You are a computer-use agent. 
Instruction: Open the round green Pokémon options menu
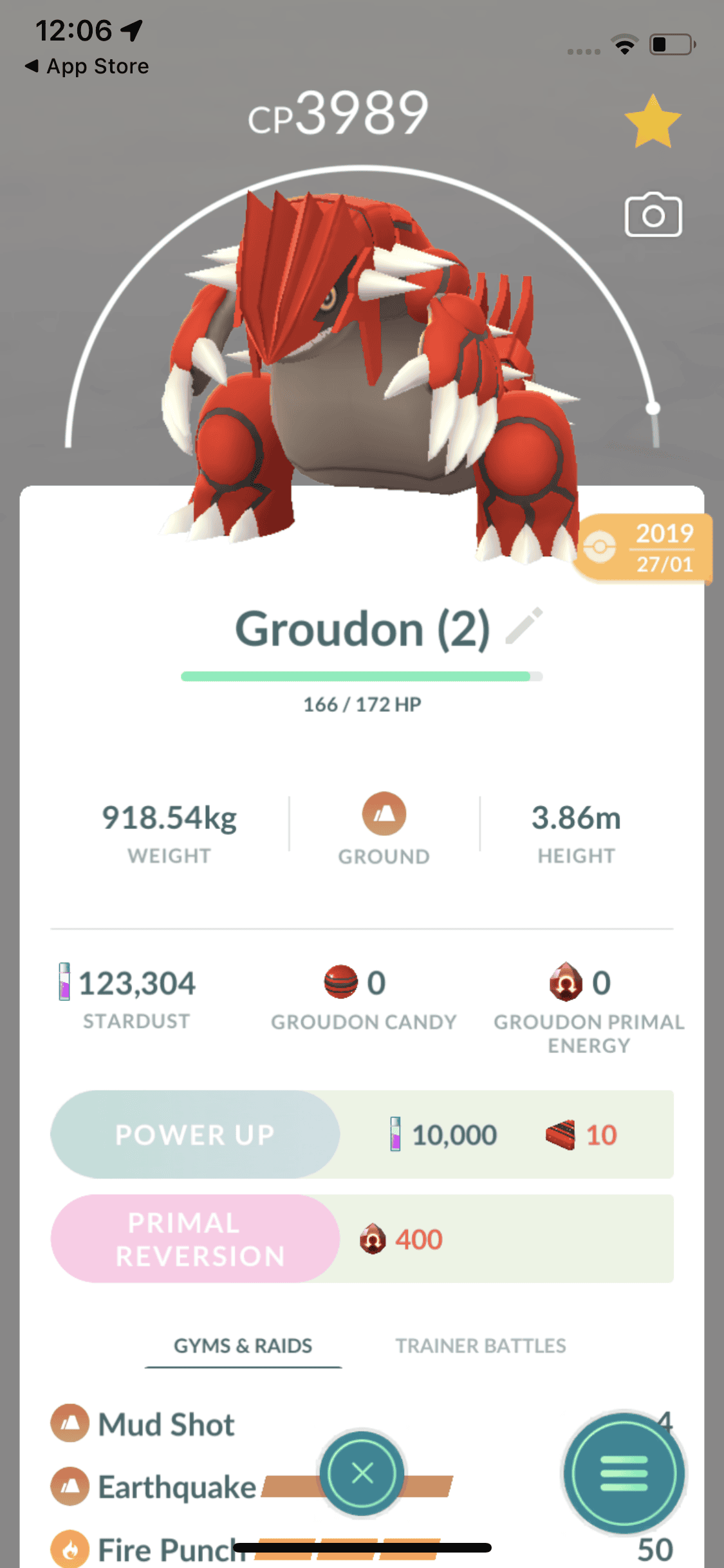[623, 1473]
